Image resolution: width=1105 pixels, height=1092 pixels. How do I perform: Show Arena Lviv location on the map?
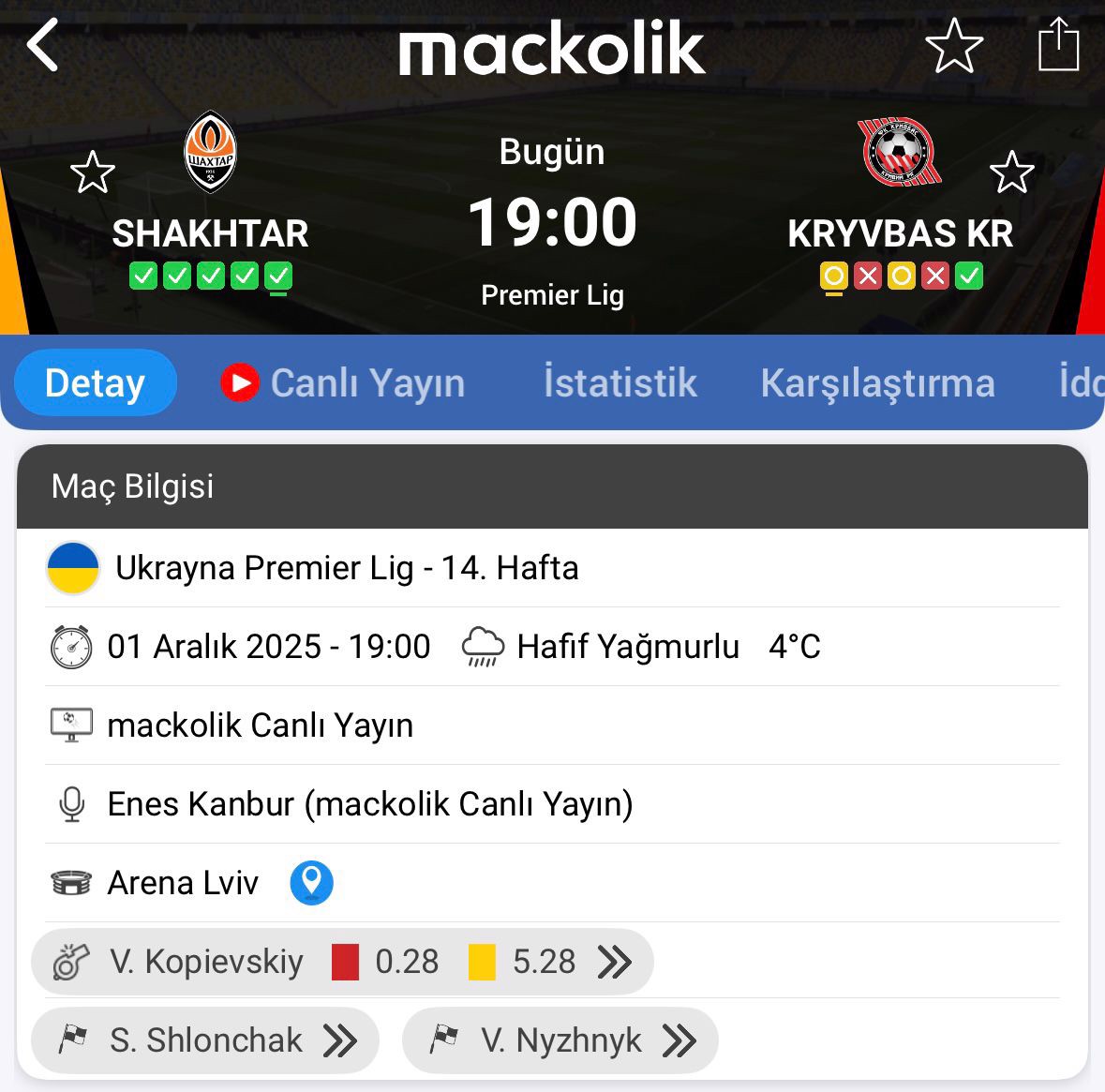(x=311, y=883)
